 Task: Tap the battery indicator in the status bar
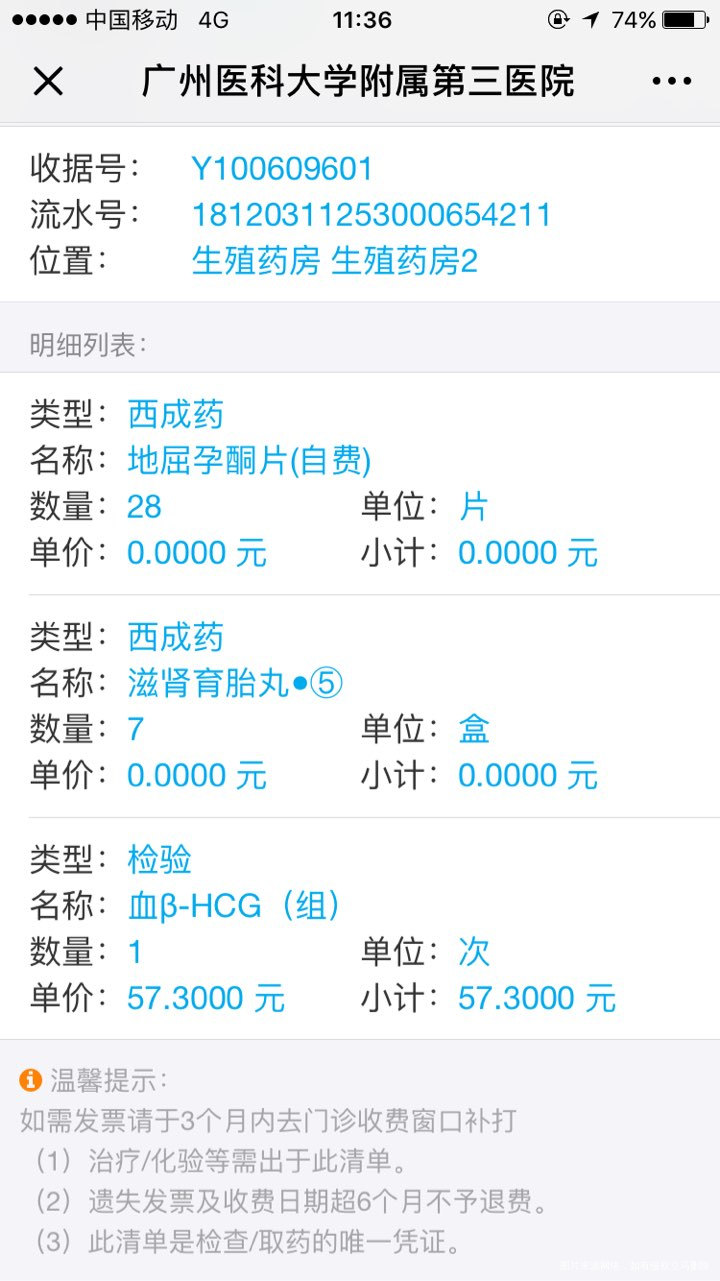(x=687, y=19)
